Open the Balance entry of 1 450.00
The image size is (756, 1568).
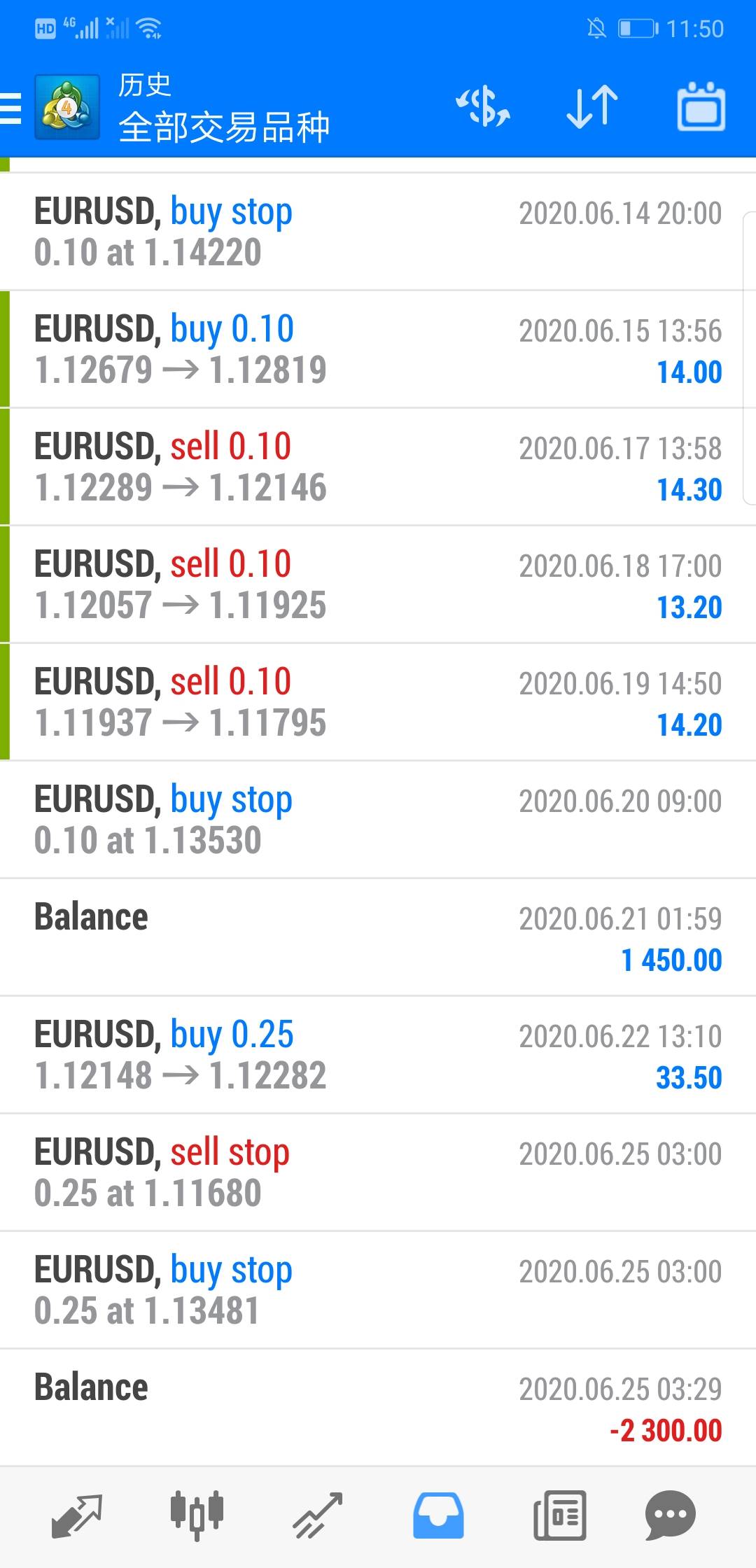378,937
